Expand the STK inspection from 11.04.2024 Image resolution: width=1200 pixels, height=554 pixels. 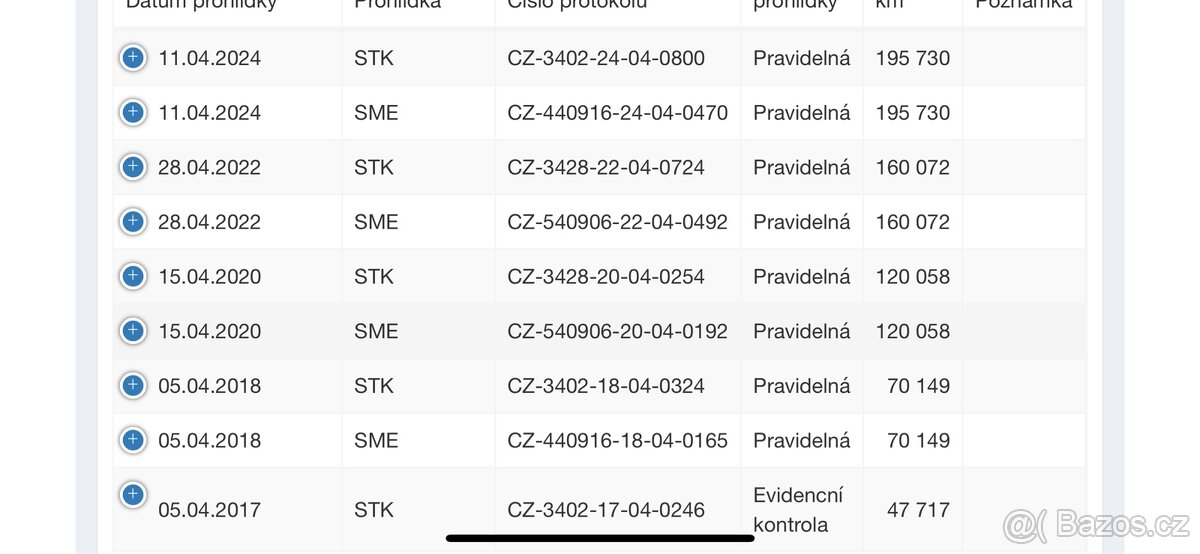click(x=133, y=57)
